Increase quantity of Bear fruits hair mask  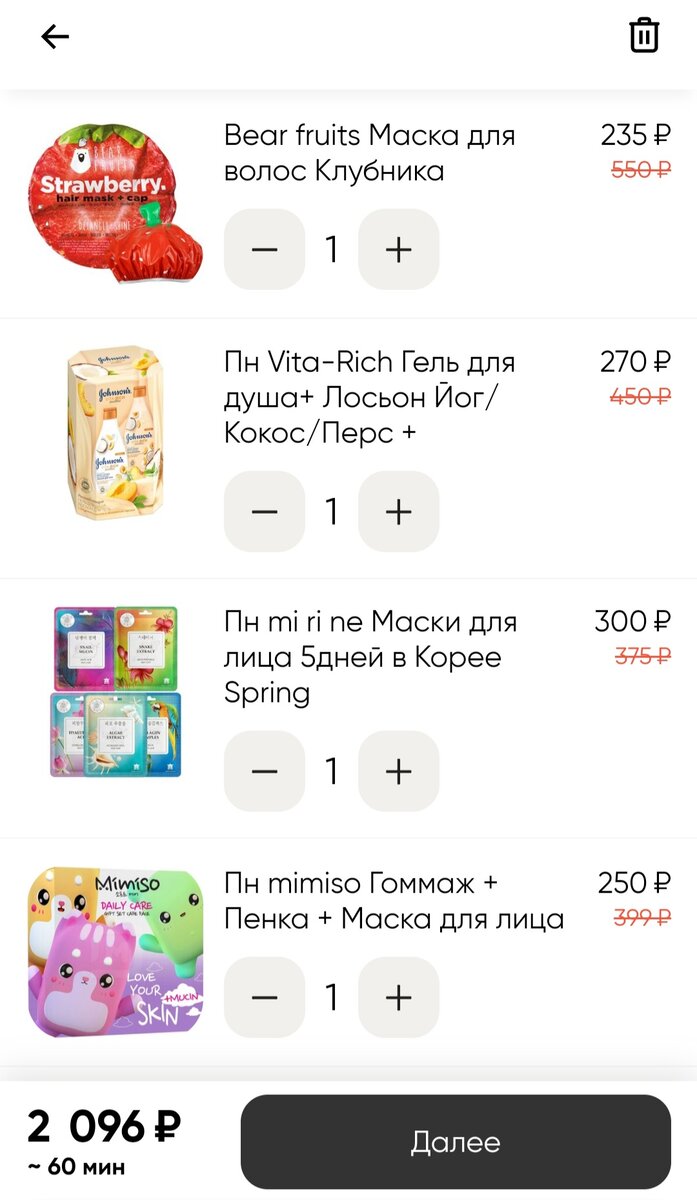click(x=398, y=249)
